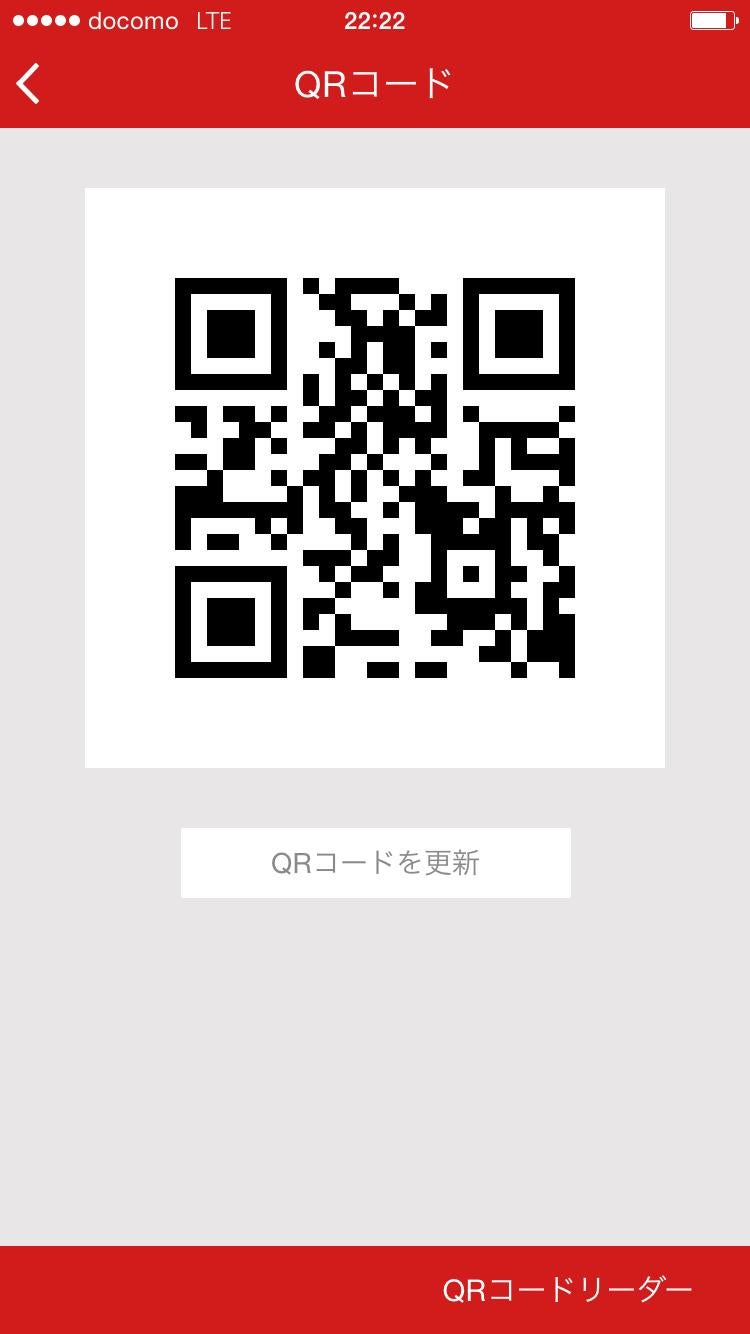Select the QRコード title in the header
Viewport: 750px width, 1334px height.
[x=375, y=84]
